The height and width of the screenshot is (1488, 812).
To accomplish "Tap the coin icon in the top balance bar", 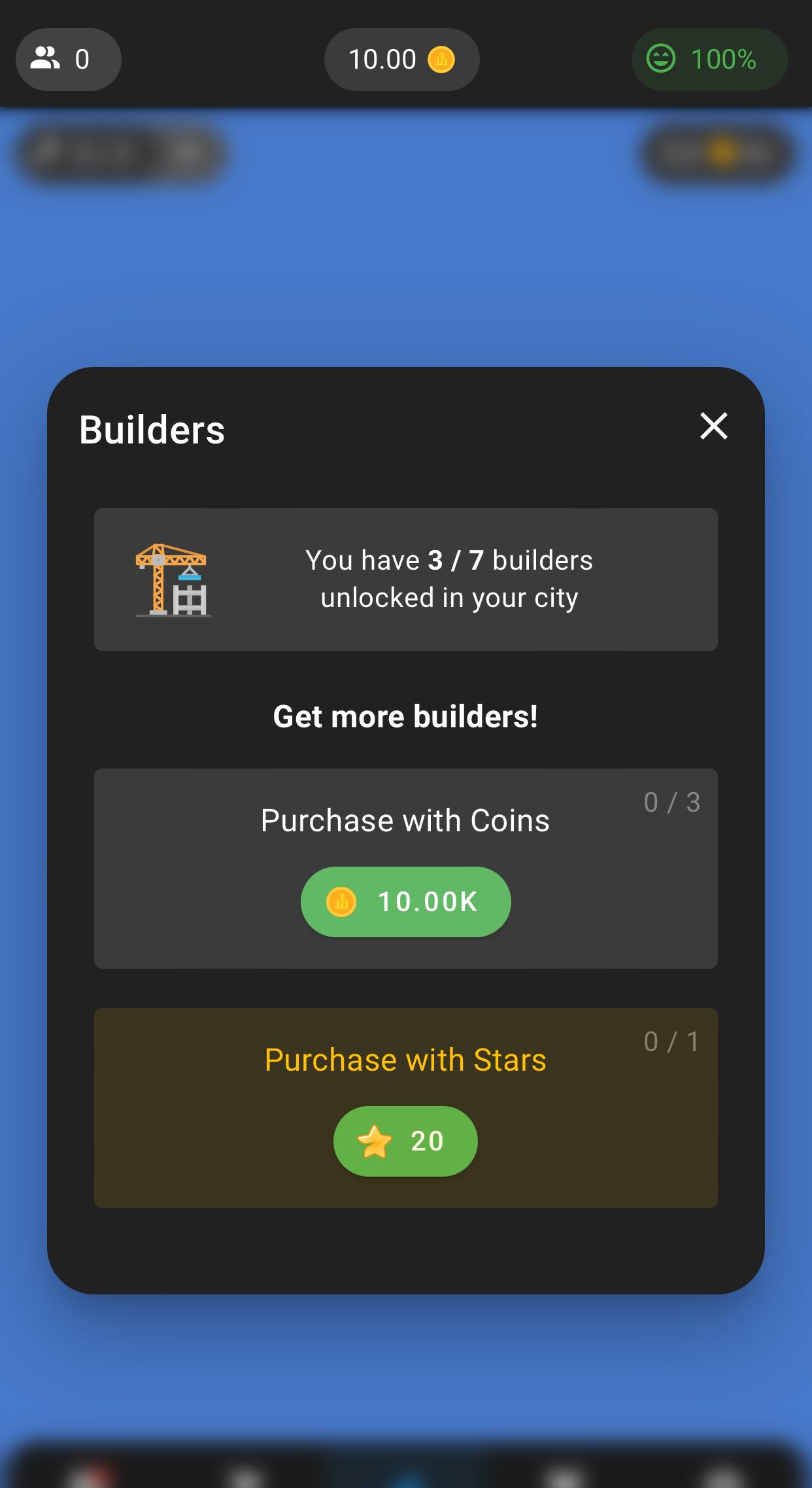I will pos(442,59).
